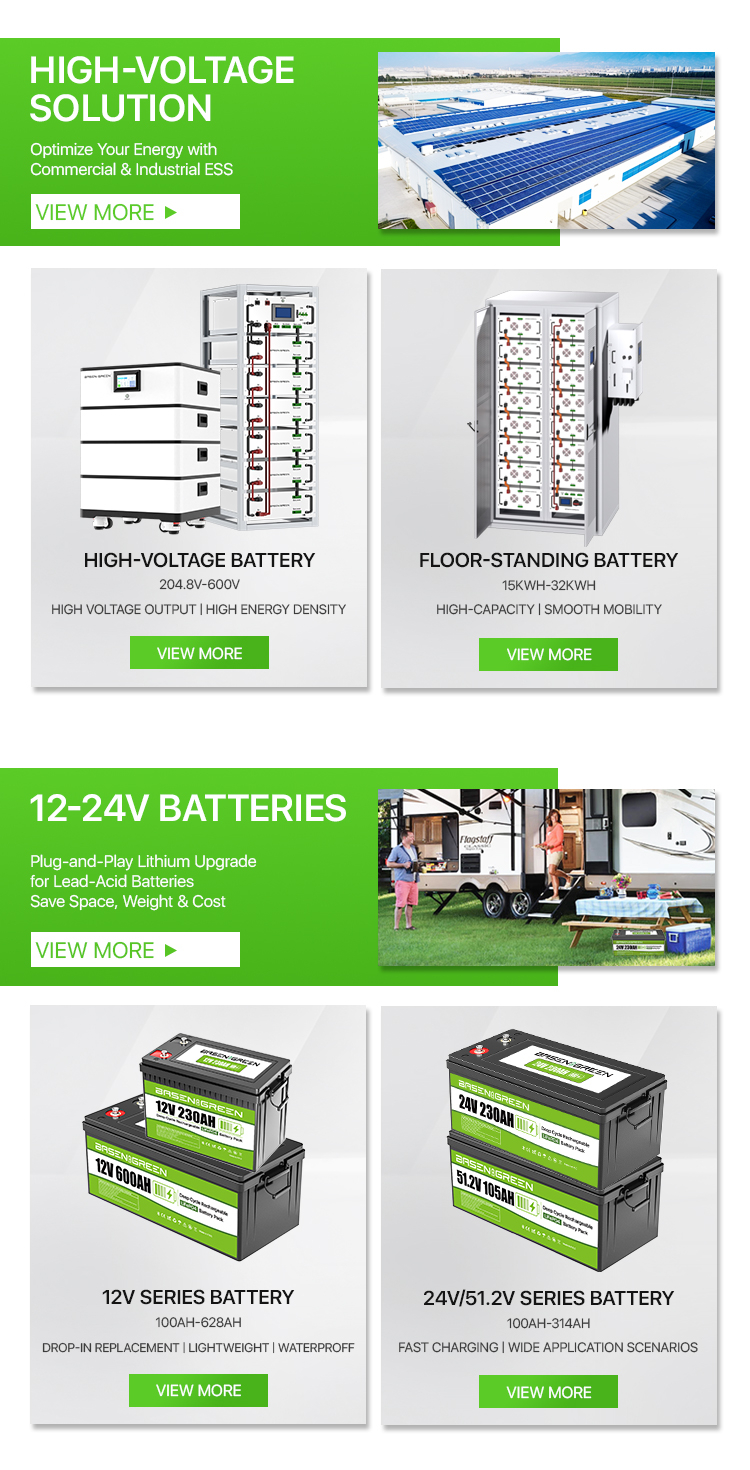Tap View More in 12-24V Batteries banner
750x1470 pixels.
click(135, 950)
